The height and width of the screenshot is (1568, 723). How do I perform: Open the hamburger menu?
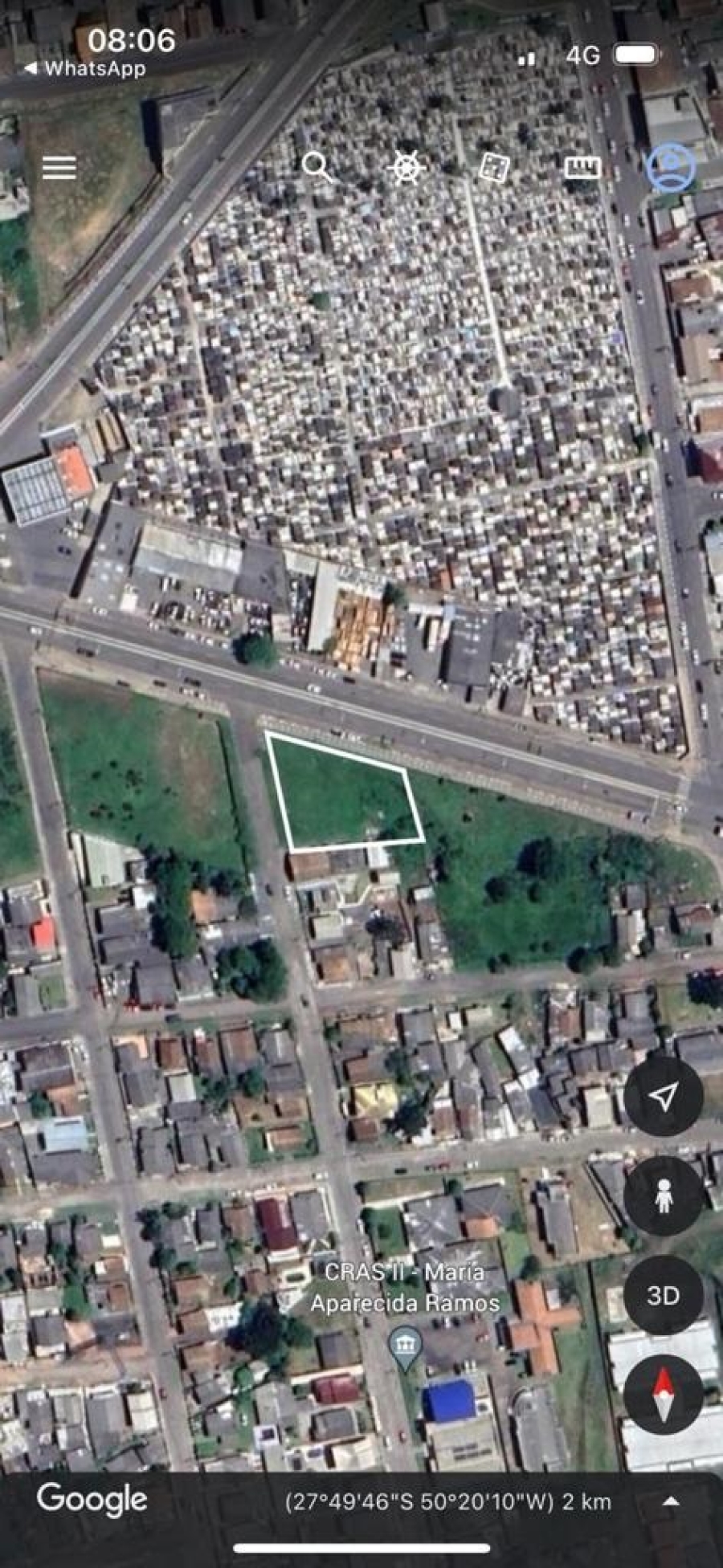(x=59, y=168)
